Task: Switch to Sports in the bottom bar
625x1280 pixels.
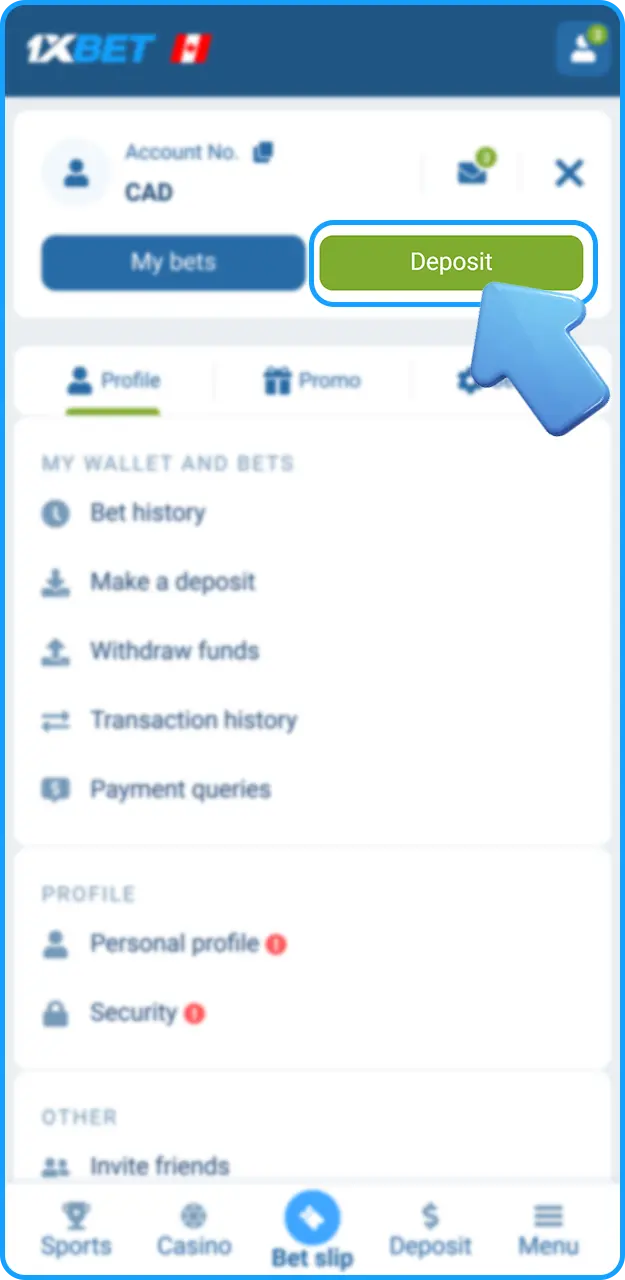Action: point(76,1230)
